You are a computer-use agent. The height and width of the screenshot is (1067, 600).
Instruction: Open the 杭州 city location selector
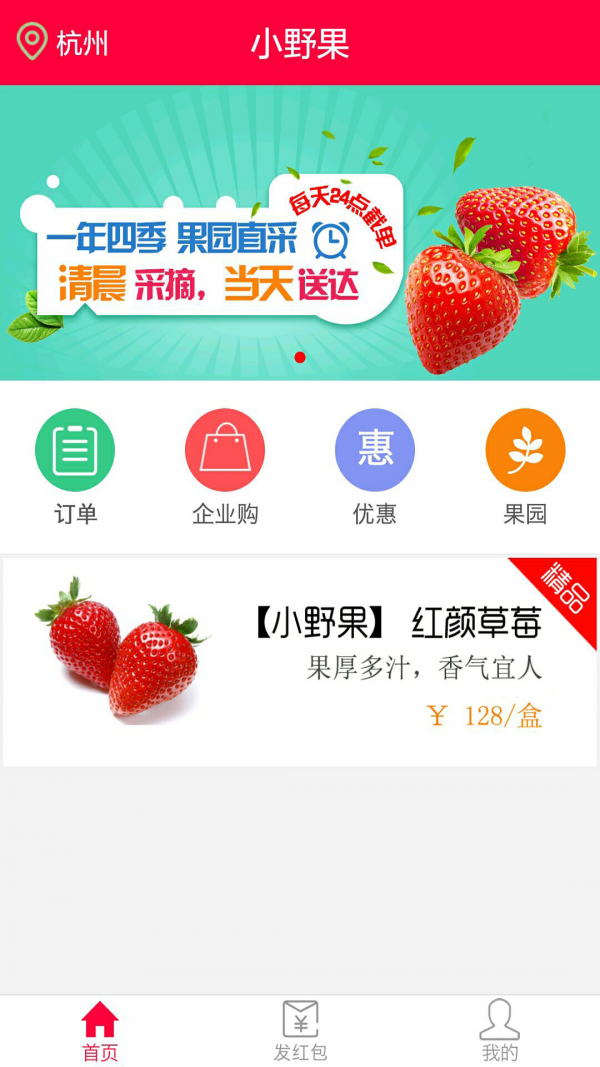[x=62, y=43]
